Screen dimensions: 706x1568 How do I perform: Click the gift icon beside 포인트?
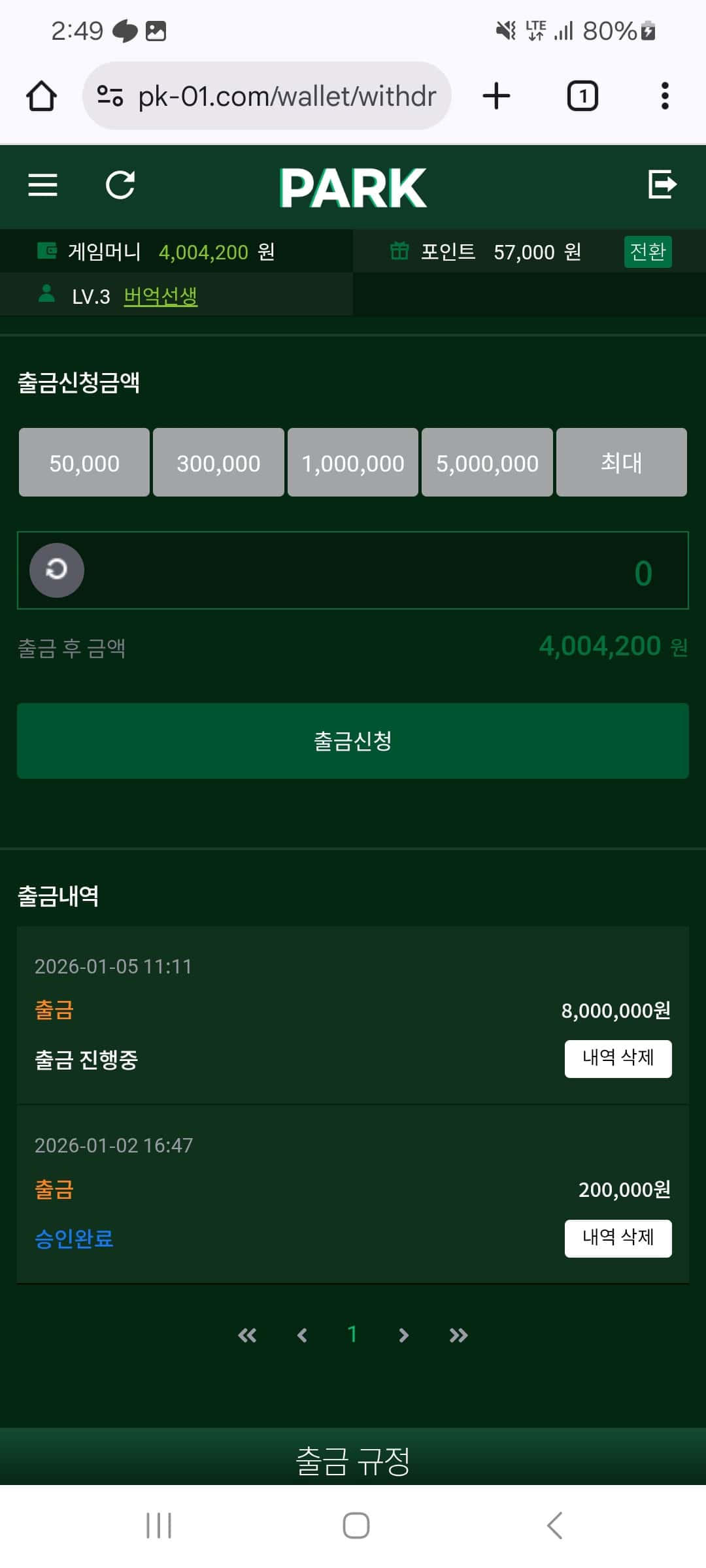(x=400, y=252)
